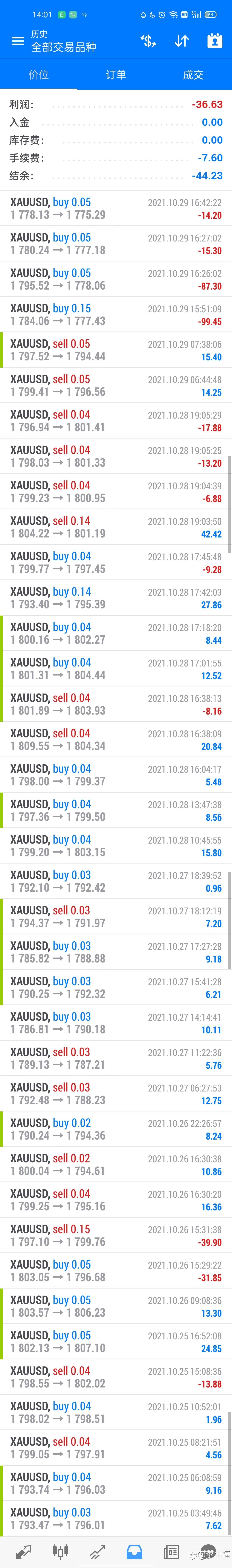Switch to the 订单 tab
Viewport: 232px width, 1568px height.
click(116, 75)
